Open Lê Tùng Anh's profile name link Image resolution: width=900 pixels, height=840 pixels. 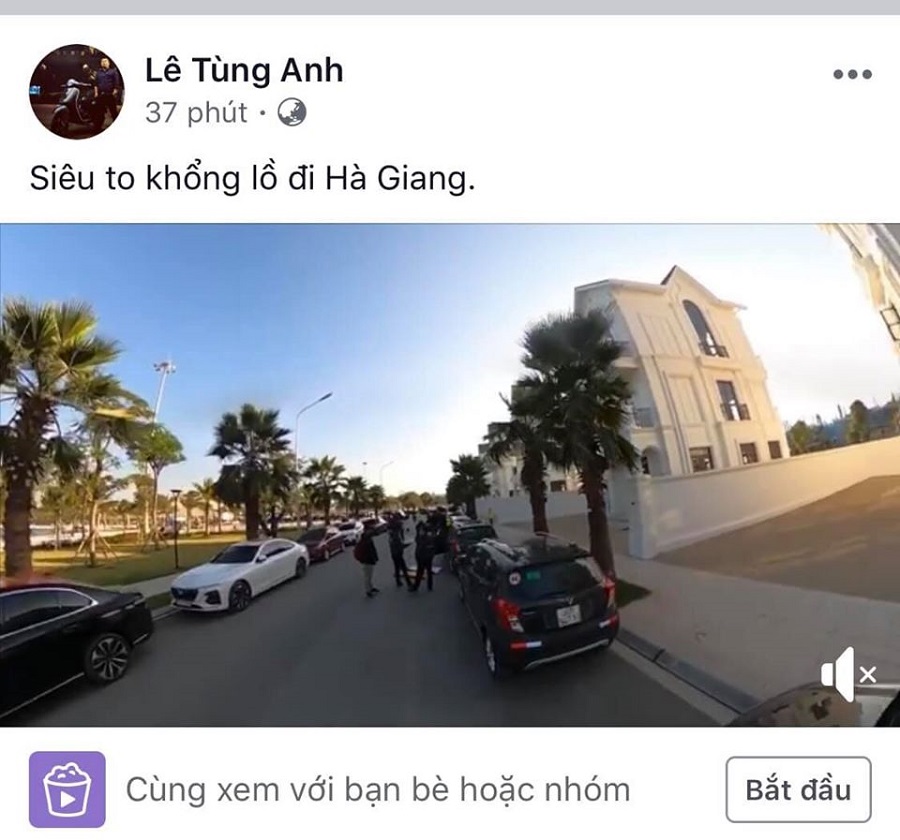(244, 70)
